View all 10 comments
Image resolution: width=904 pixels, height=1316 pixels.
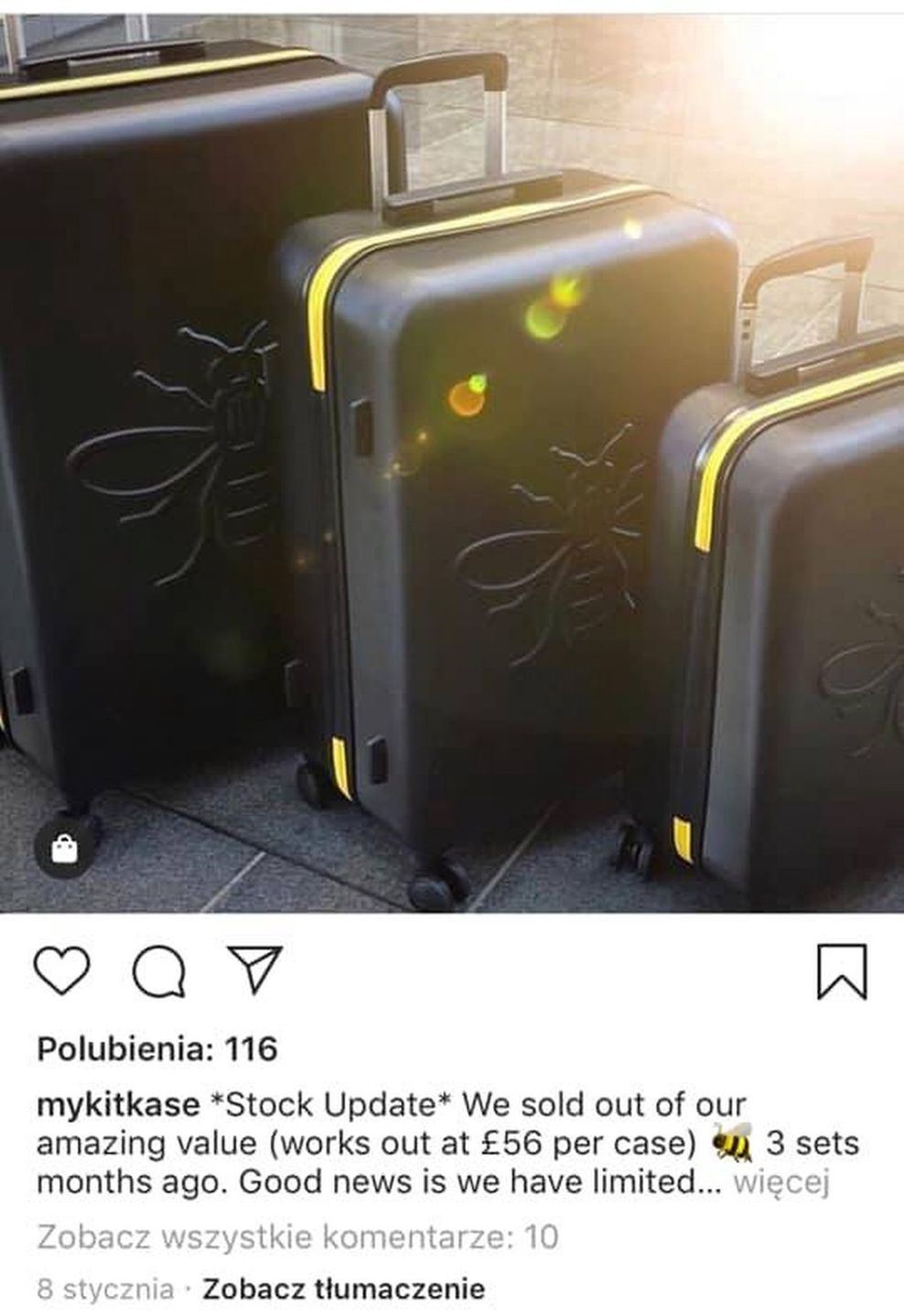(x=297, y=1237)
